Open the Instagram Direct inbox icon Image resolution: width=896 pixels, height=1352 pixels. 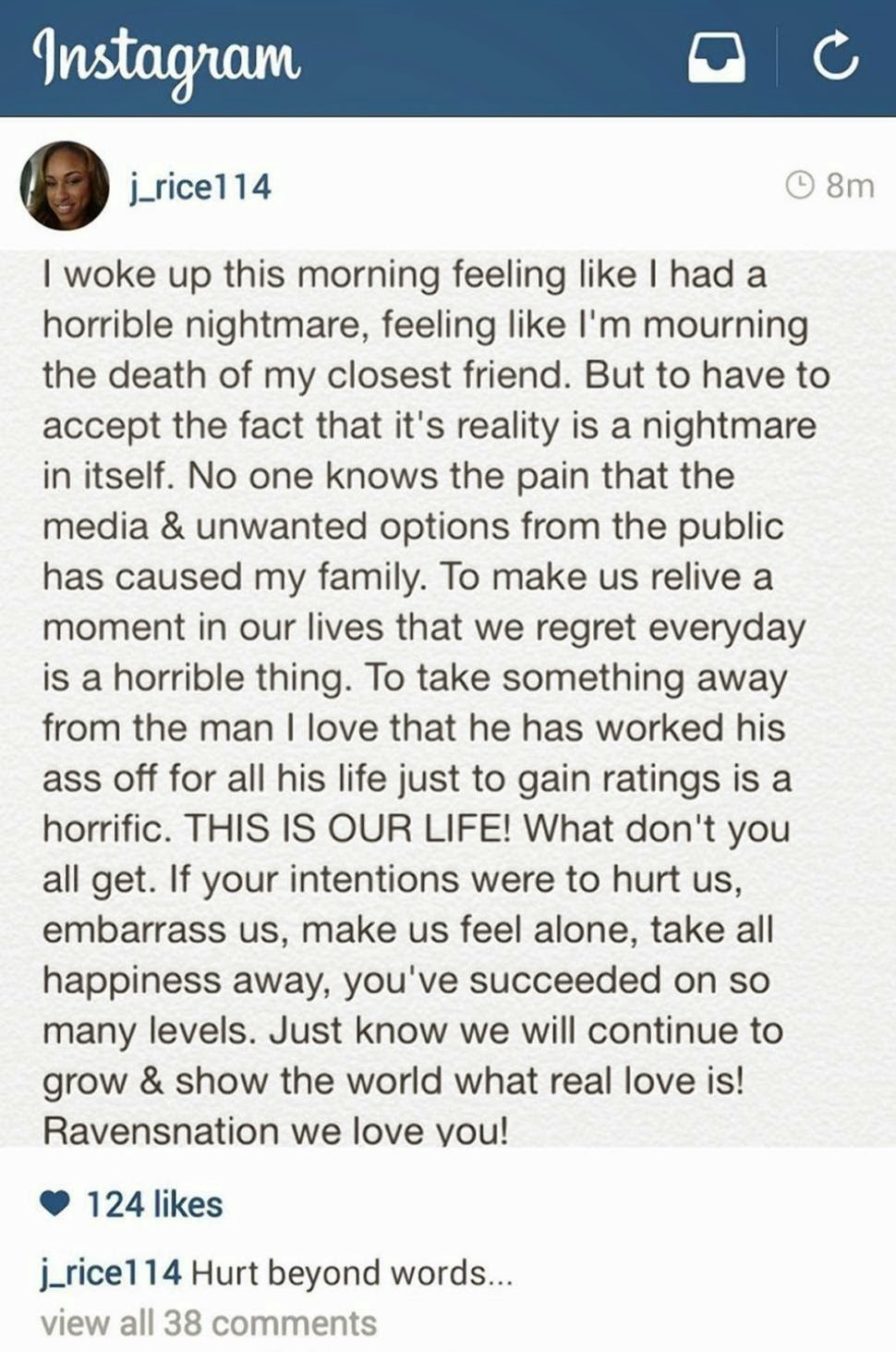716,57
